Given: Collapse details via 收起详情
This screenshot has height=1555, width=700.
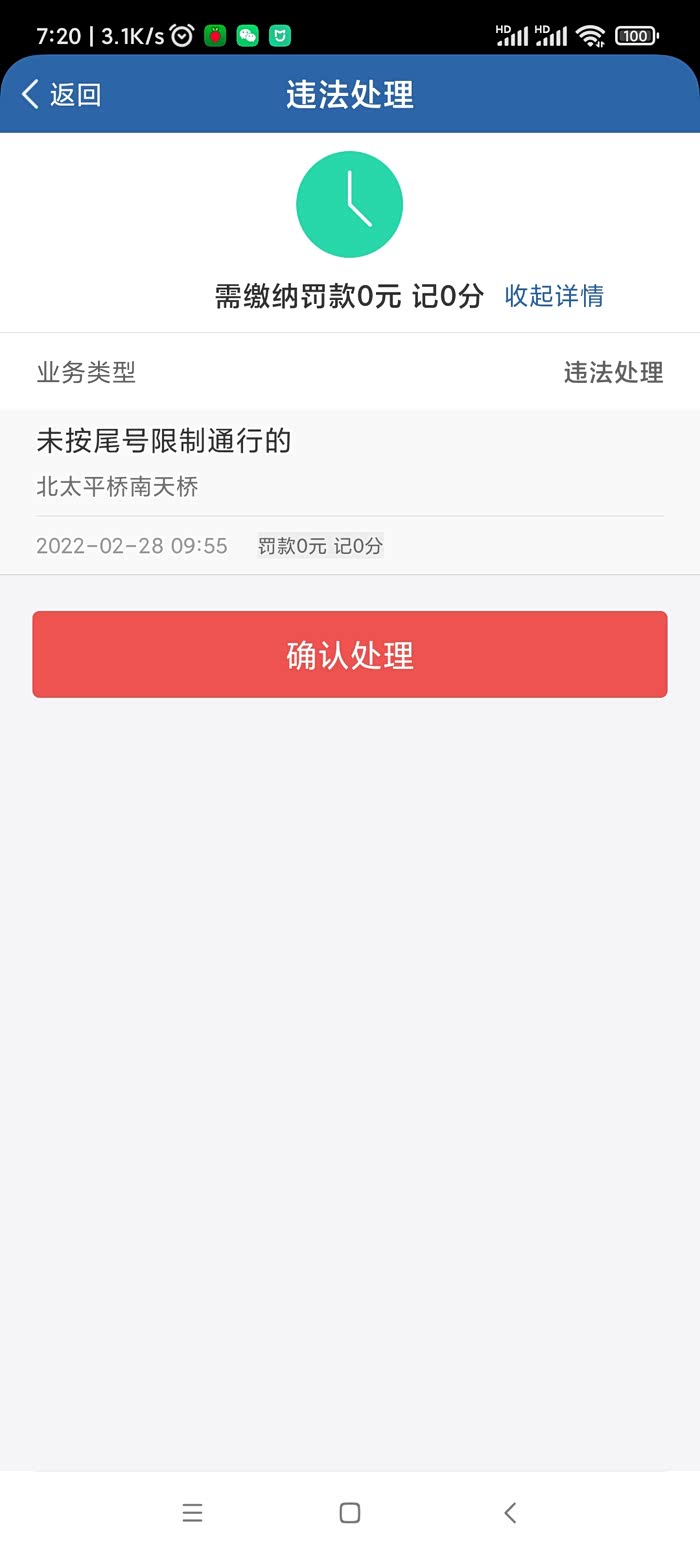Looking at the screenshot, I should [x=554, y=296].
